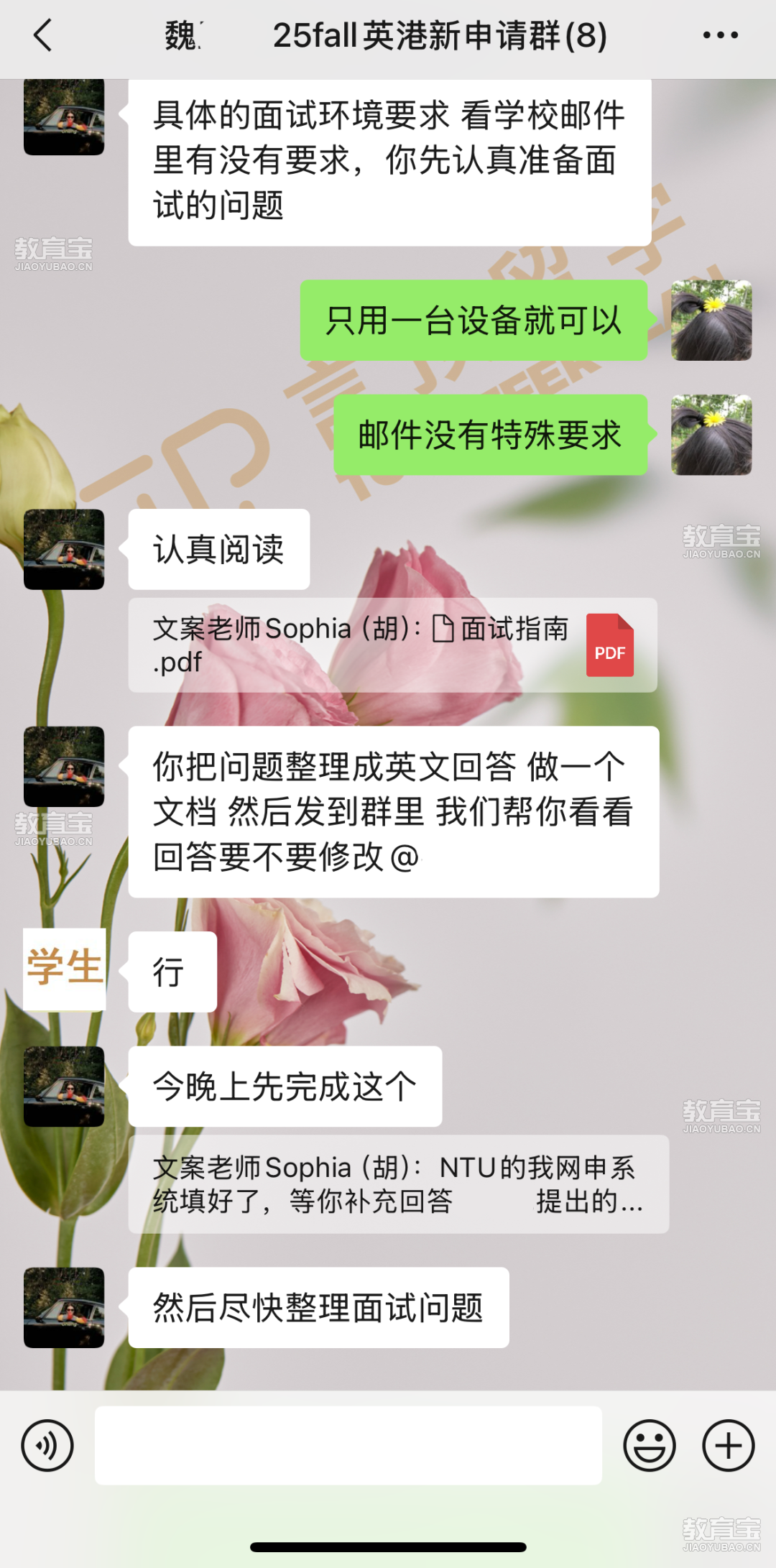Open quoted message about NTU 网申系统

pyautogui.click(x=398, y=1184)
